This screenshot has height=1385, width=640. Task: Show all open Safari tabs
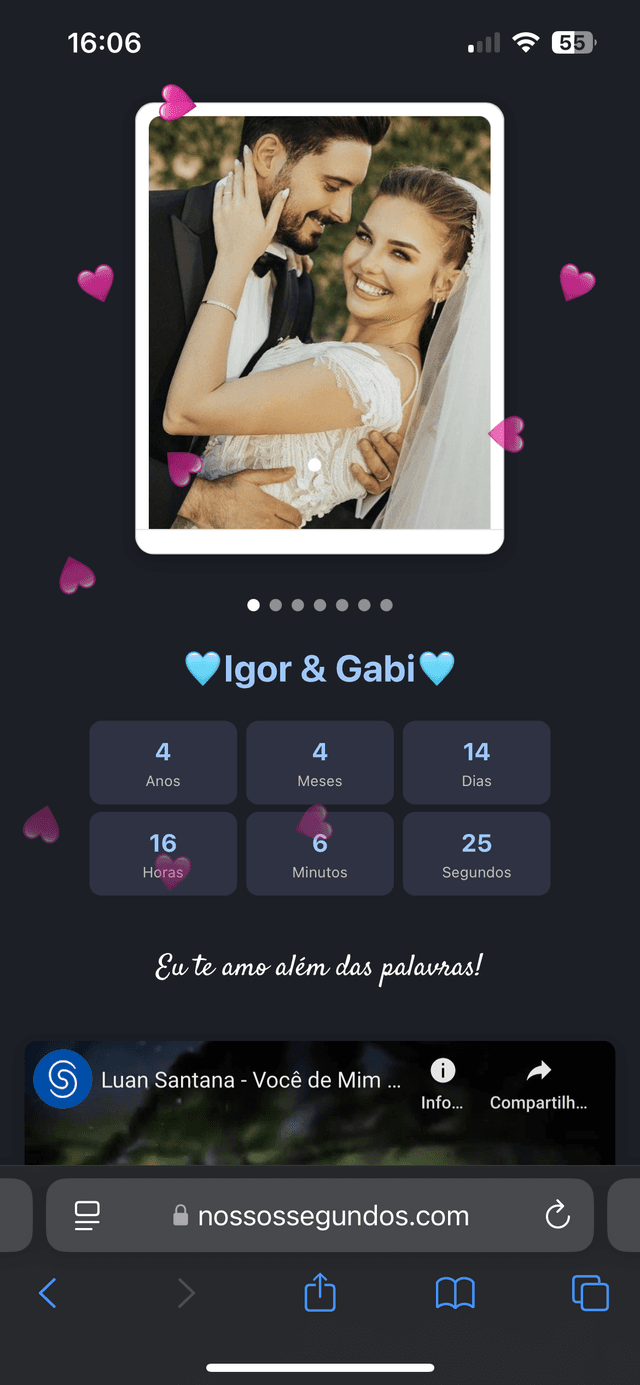[x=590, y=1293]
